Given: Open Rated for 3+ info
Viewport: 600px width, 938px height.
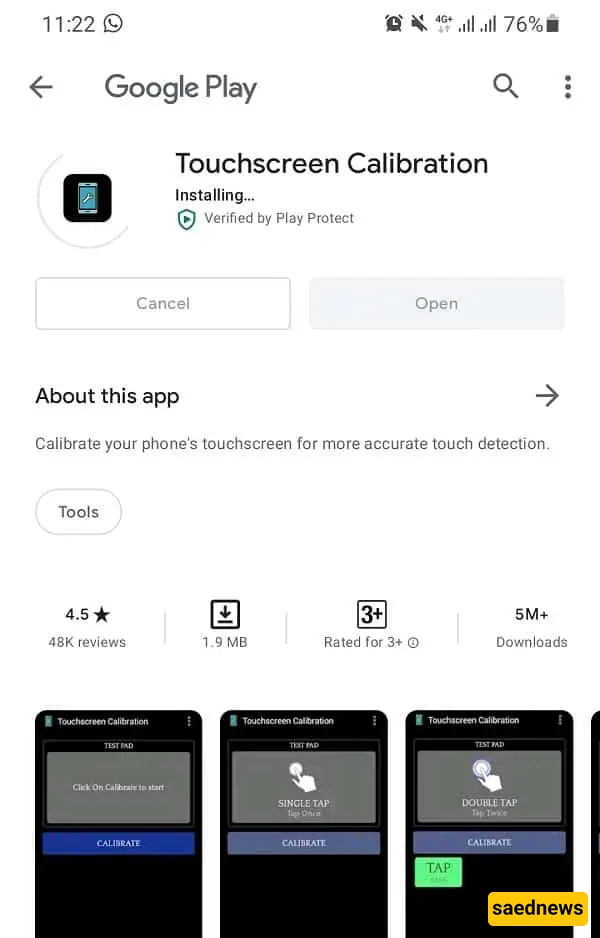Looking at the screenshot, I should [x=371, y=627].
